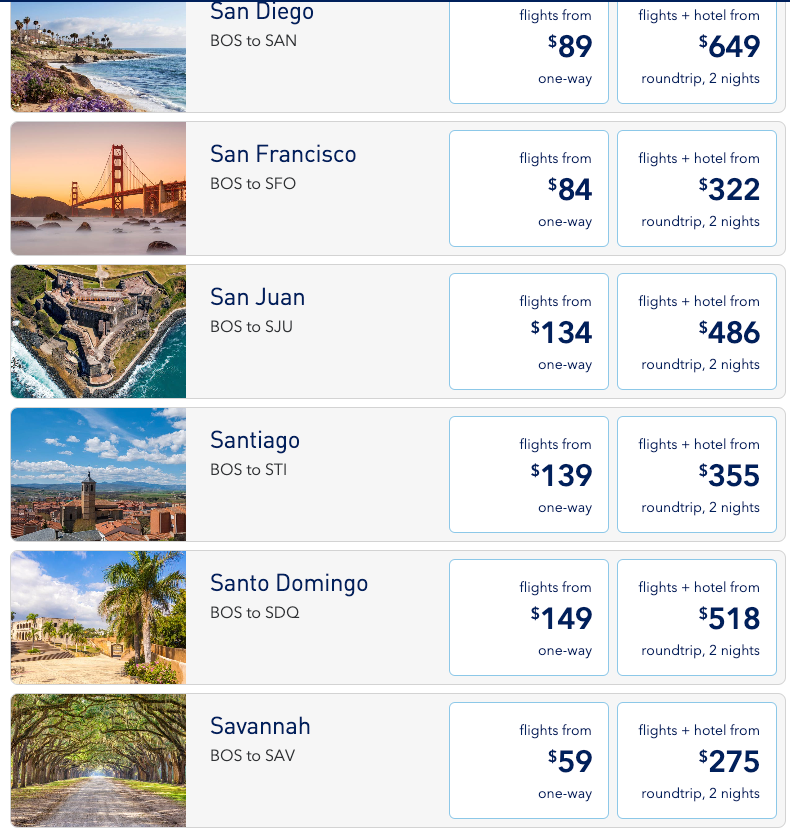
Task: View San Francisco $322 flight + hotel package
Action: coord(696,188)
